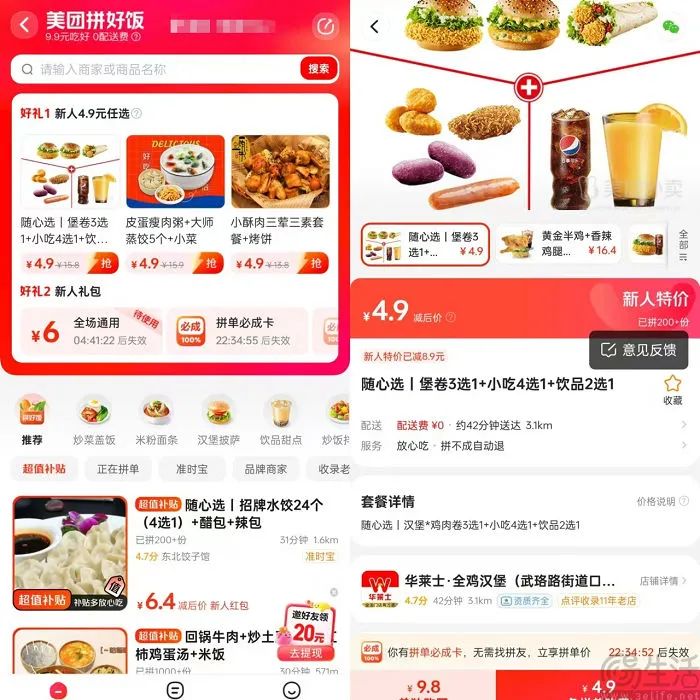Tap the 搜索 button

coord(318,69)
